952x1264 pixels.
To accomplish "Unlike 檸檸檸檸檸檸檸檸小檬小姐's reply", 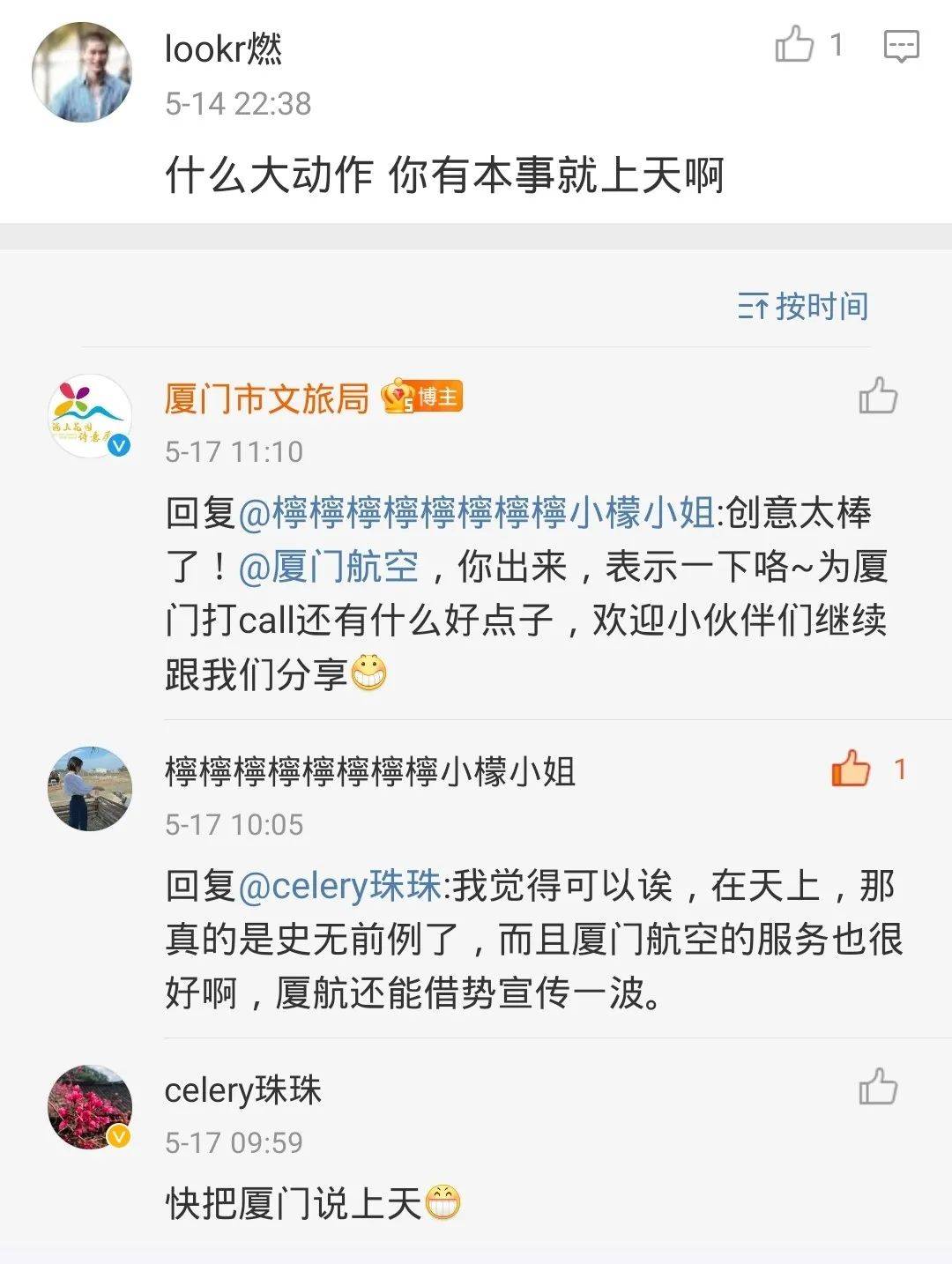I will 852,769.
